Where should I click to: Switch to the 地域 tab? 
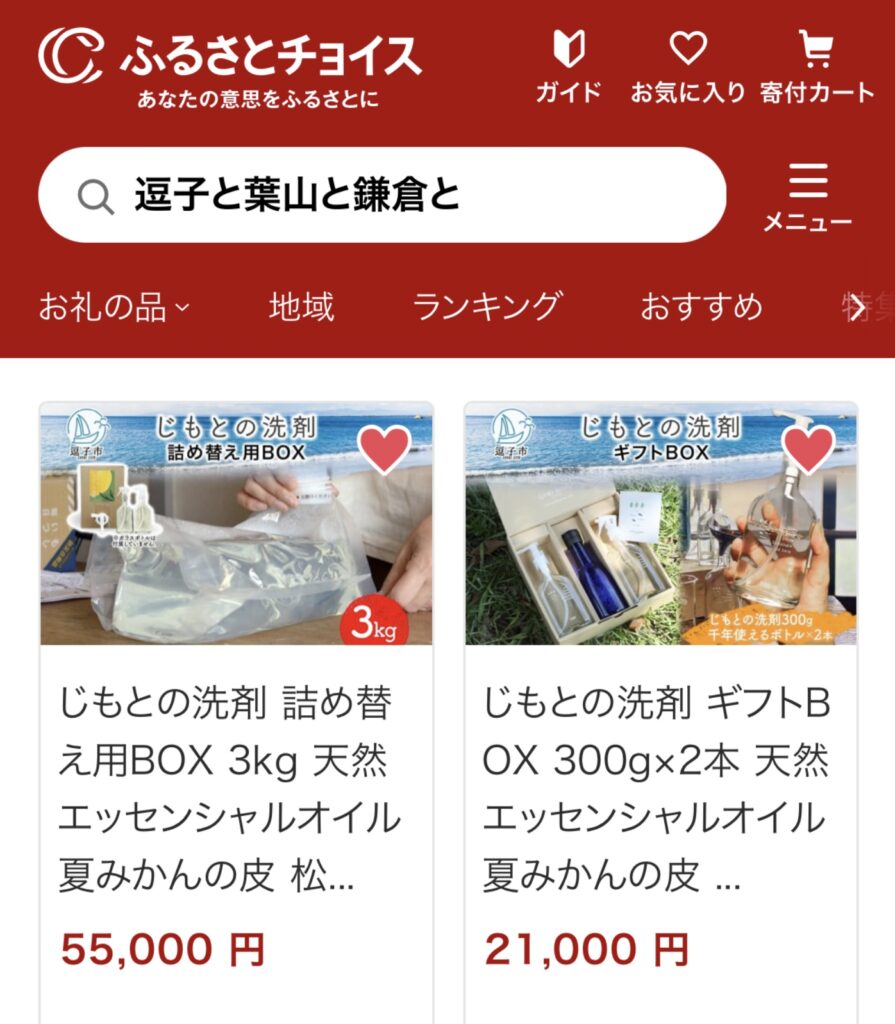301,307
